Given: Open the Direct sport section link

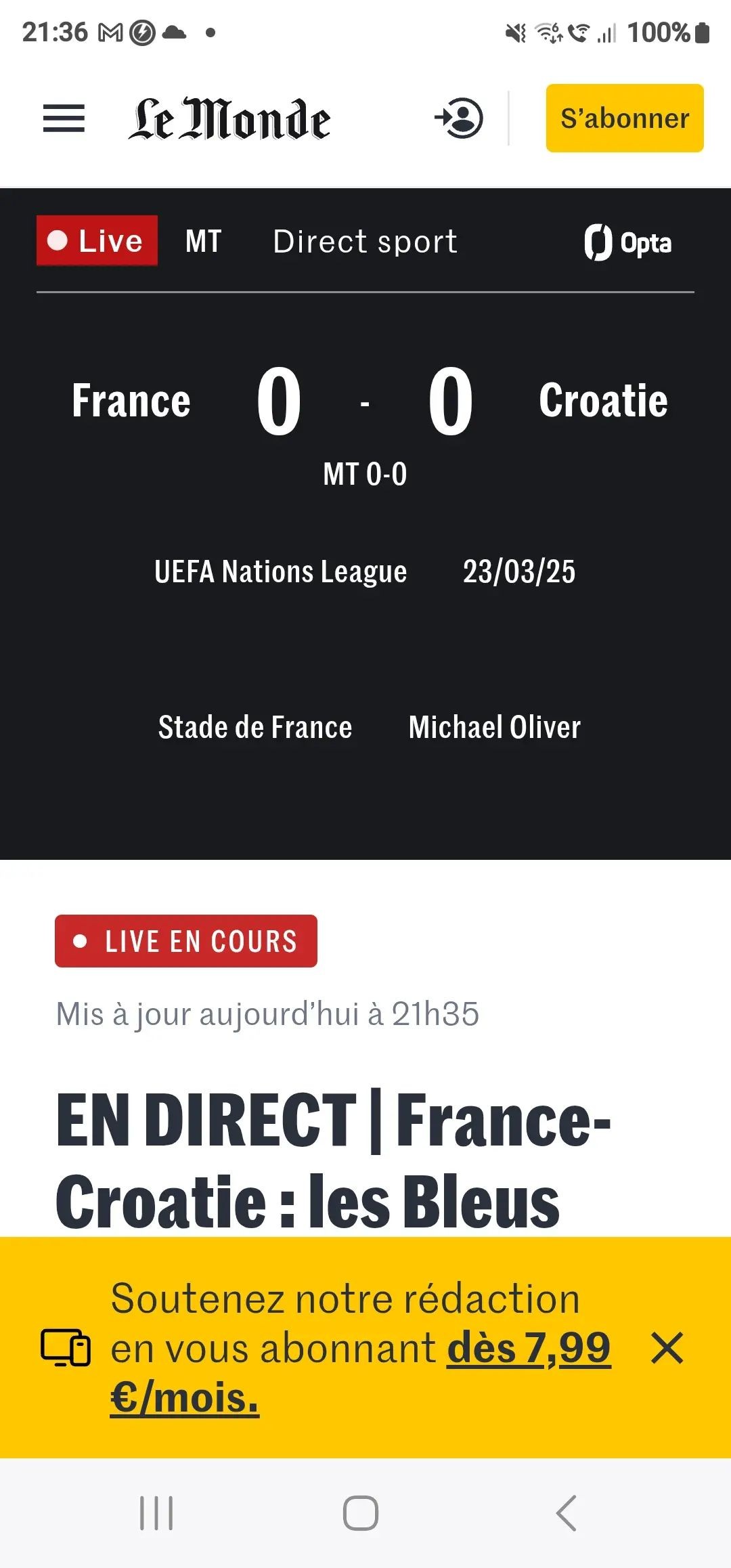Looking at the screenshot, I should (x=365, y=242).
